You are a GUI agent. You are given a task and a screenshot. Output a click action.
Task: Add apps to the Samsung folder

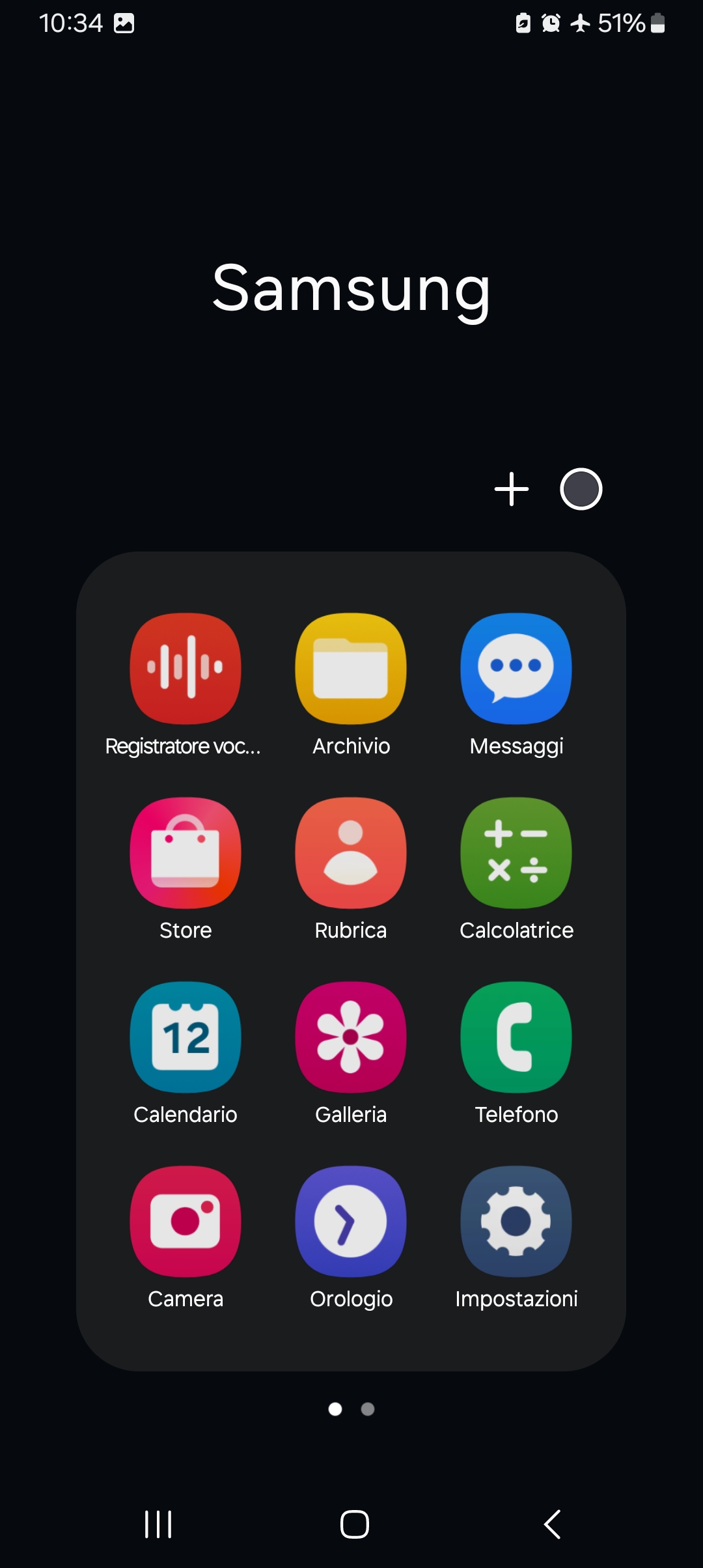coord(512,489)
